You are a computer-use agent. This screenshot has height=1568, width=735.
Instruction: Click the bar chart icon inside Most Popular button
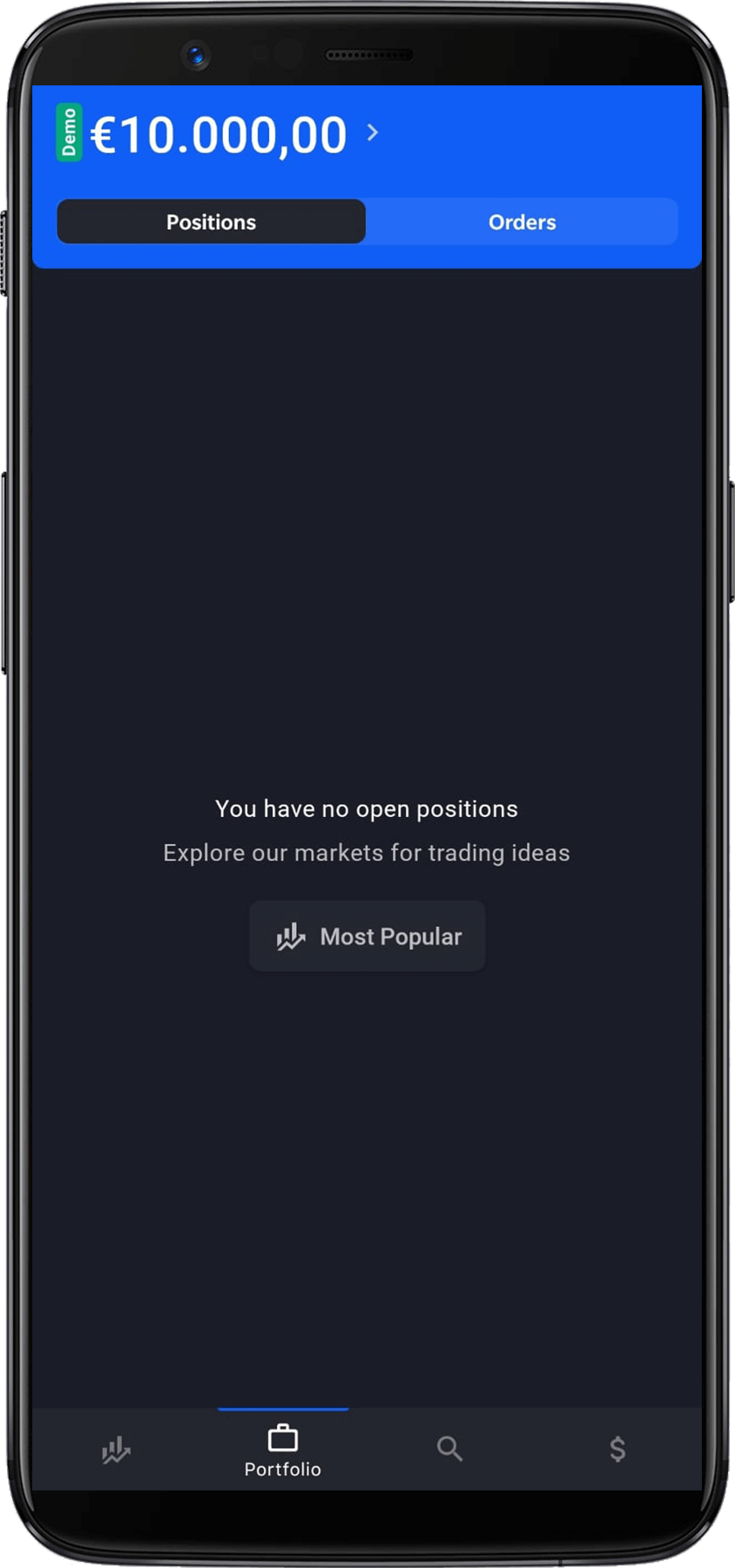tap(291, 936)
